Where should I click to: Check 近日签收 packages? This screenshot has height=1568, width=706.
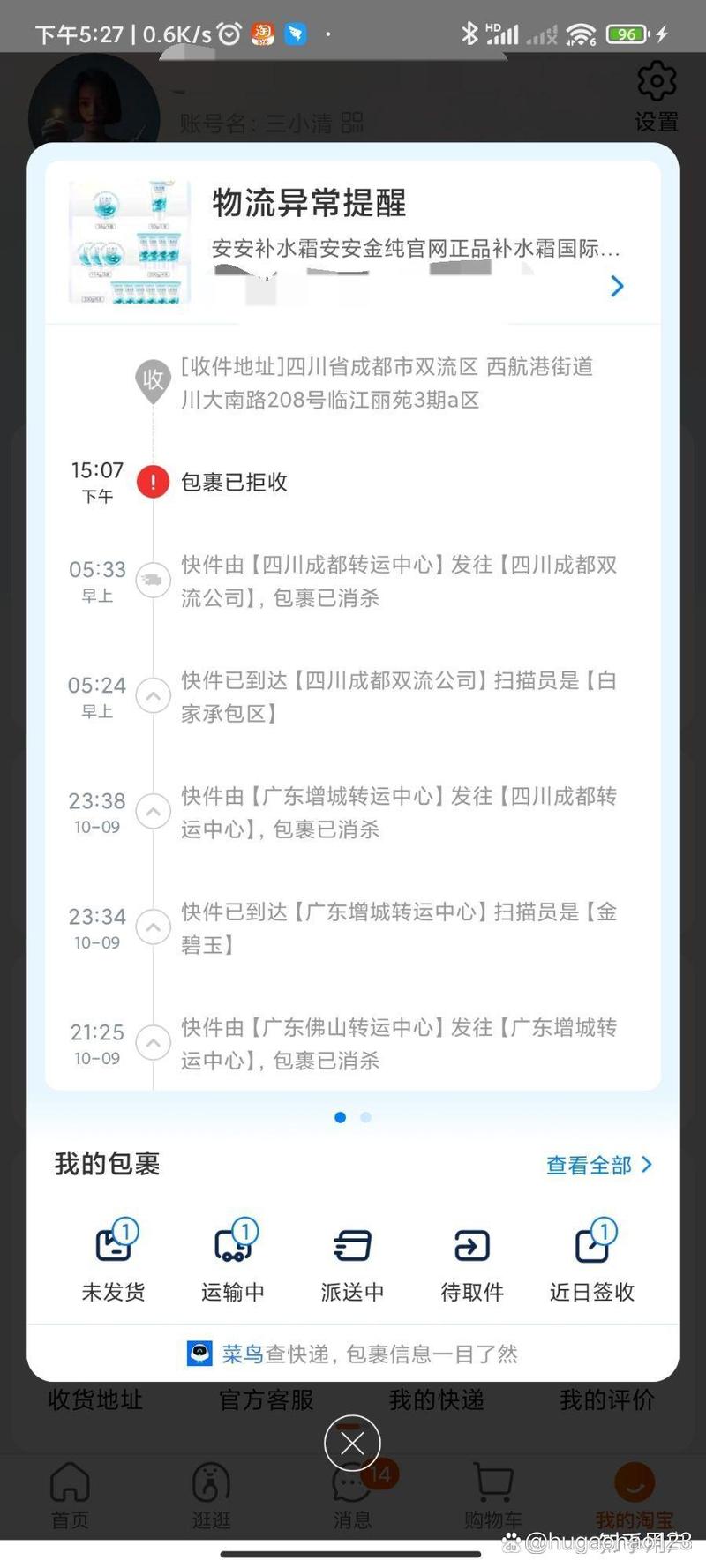coord(592,1264)
